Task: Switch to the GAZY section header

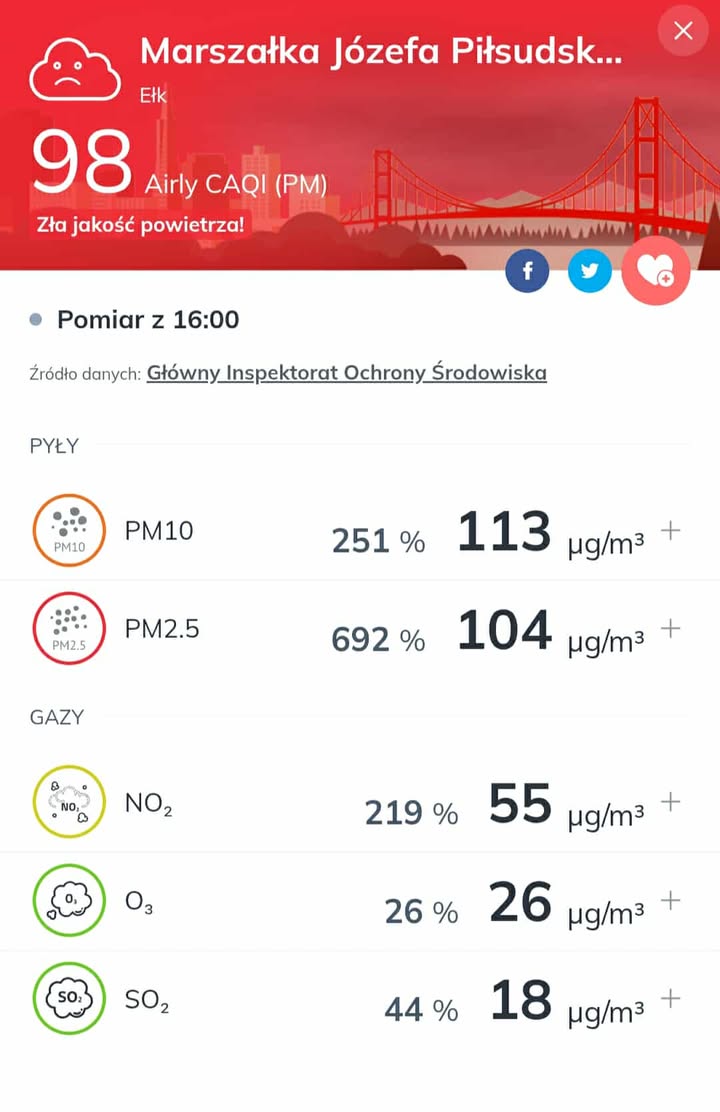Action: pyautogui.click(x=54, y=716)
